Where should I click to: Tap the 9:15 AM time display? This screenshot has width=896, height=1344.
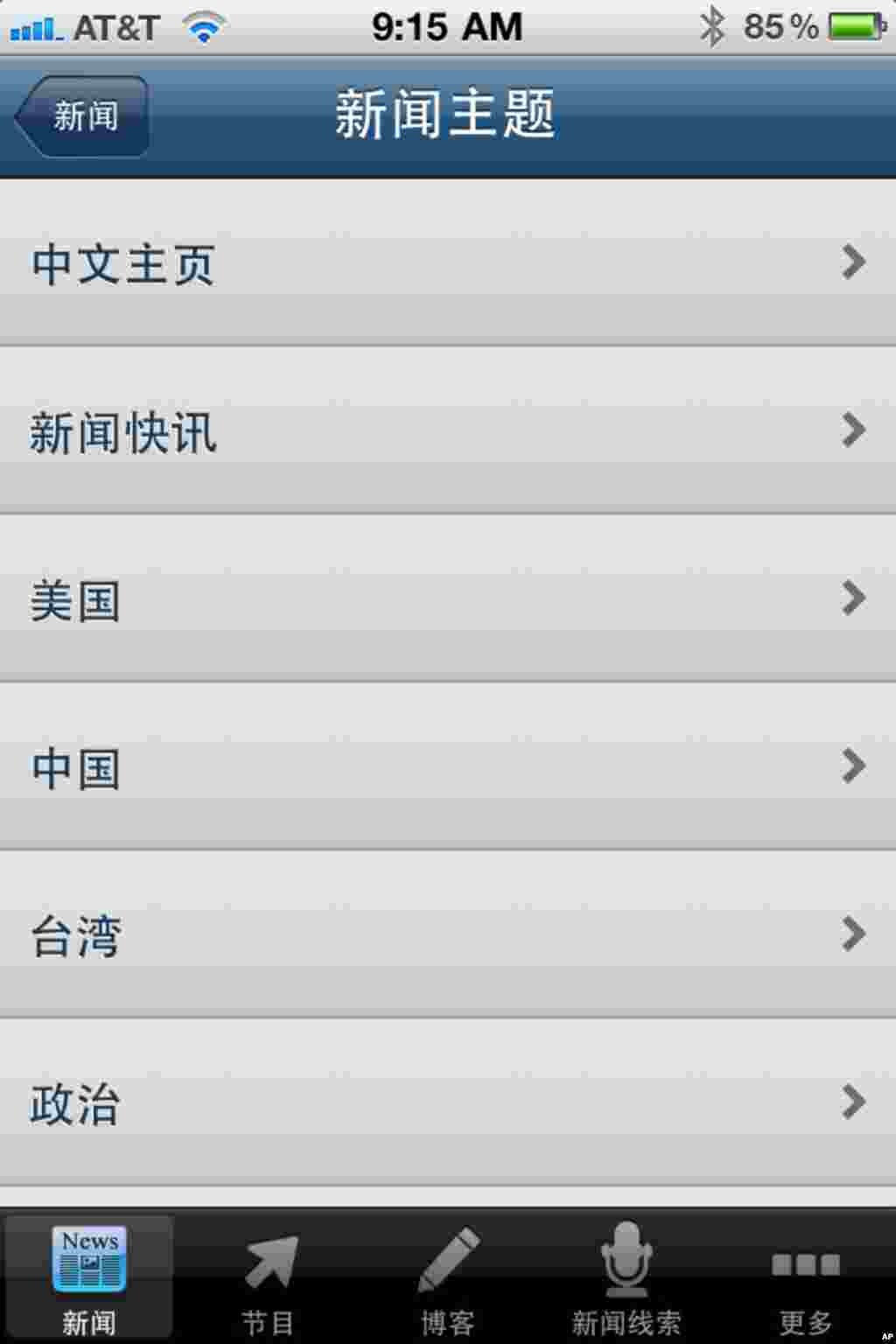click(x=448, y=26)
